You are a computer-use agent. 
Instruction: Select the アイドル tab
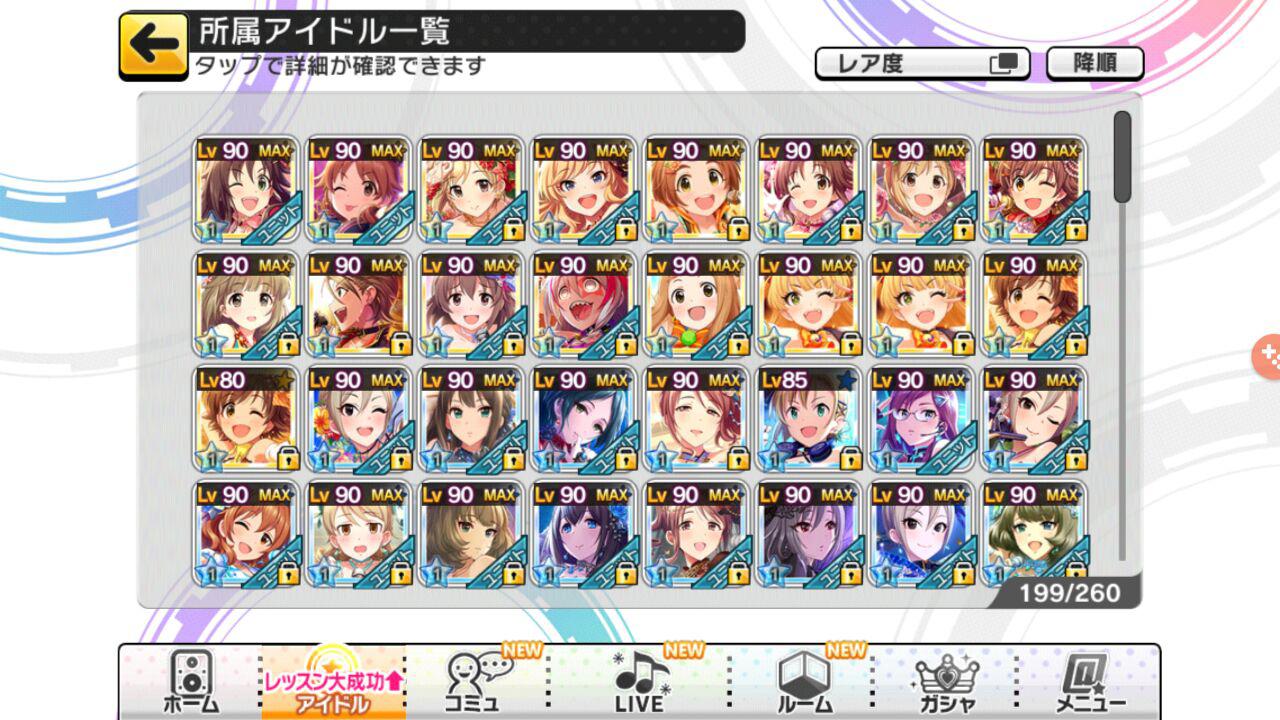333,682
